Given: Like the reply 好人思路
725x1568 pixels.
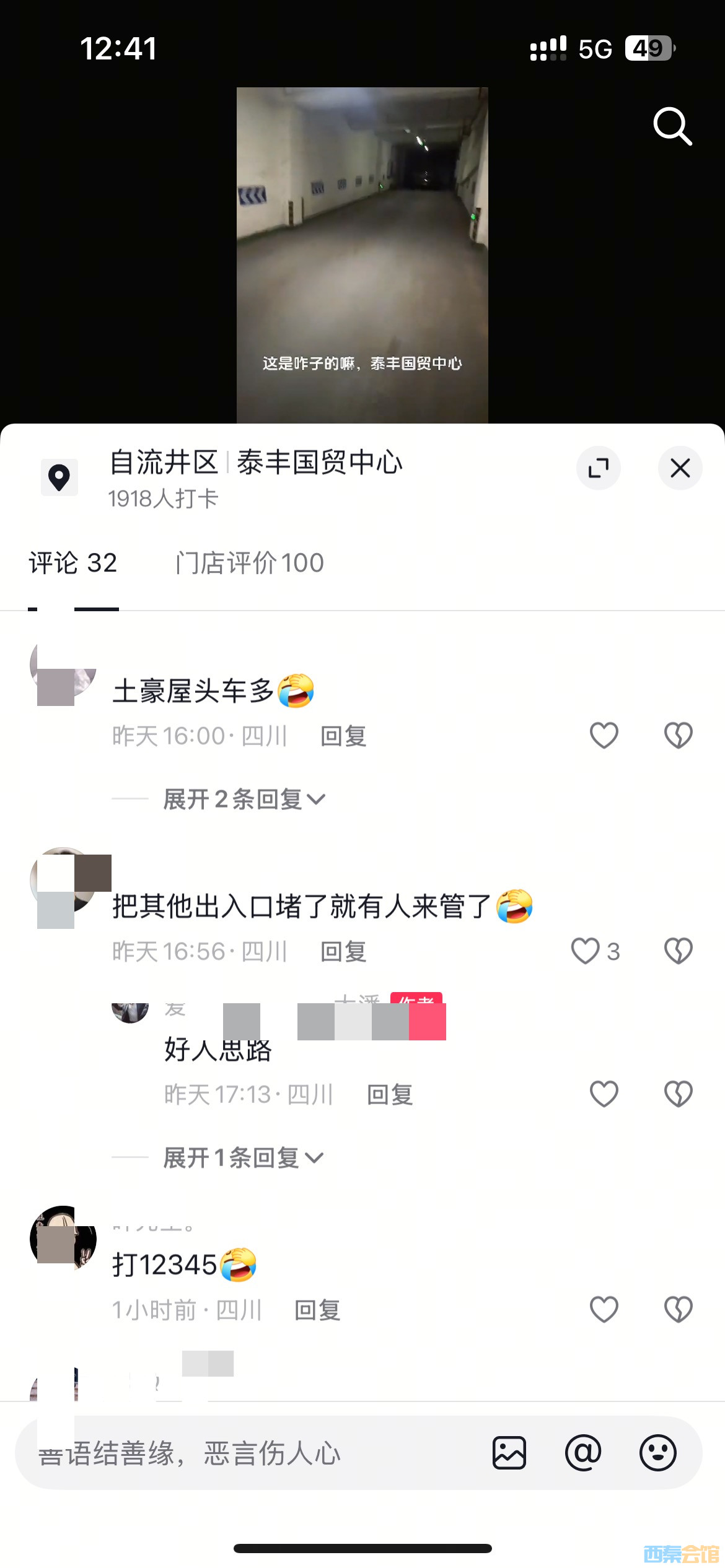Looking at the screenshot, I should [x=604, y=1094].
